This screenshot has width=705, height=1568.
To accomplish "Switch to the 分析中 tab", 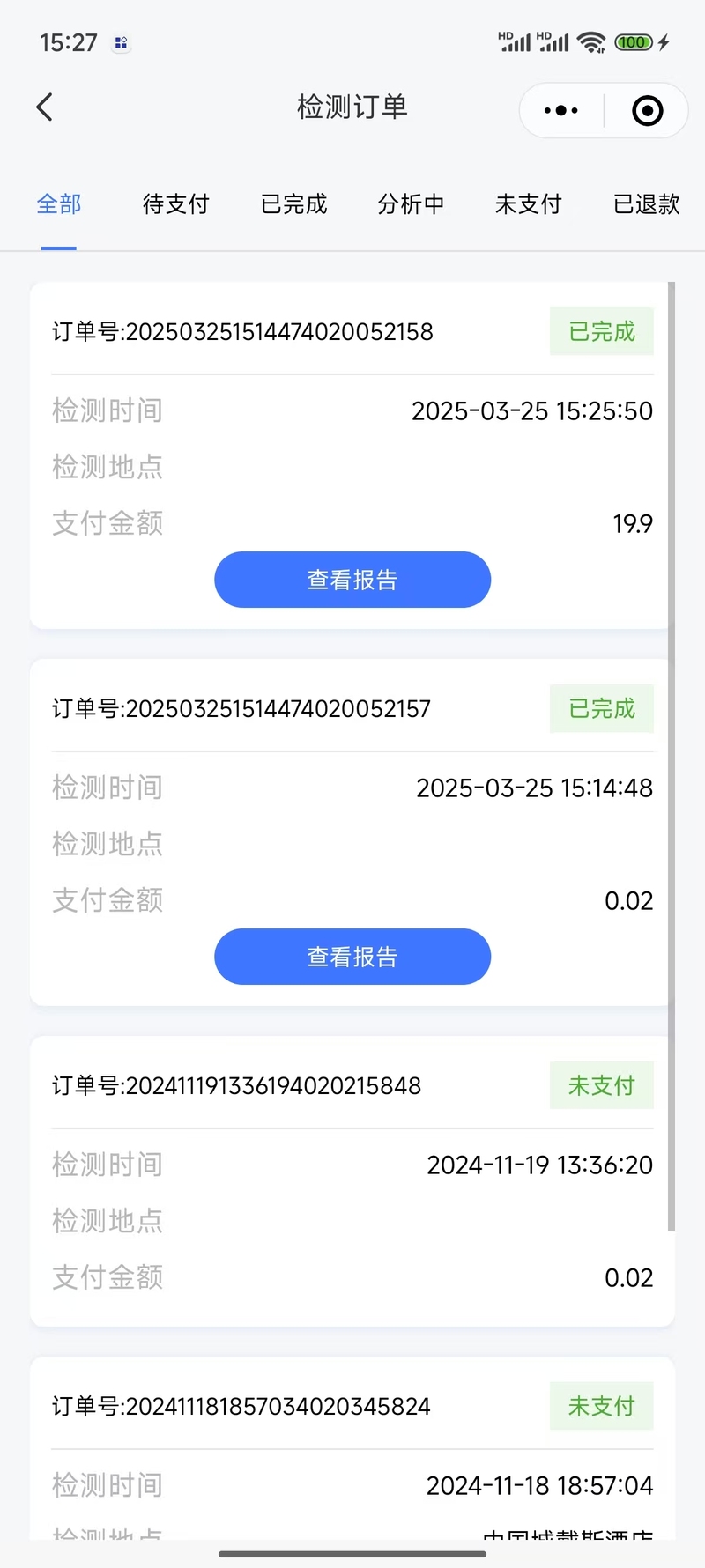I will coord(412,204).
